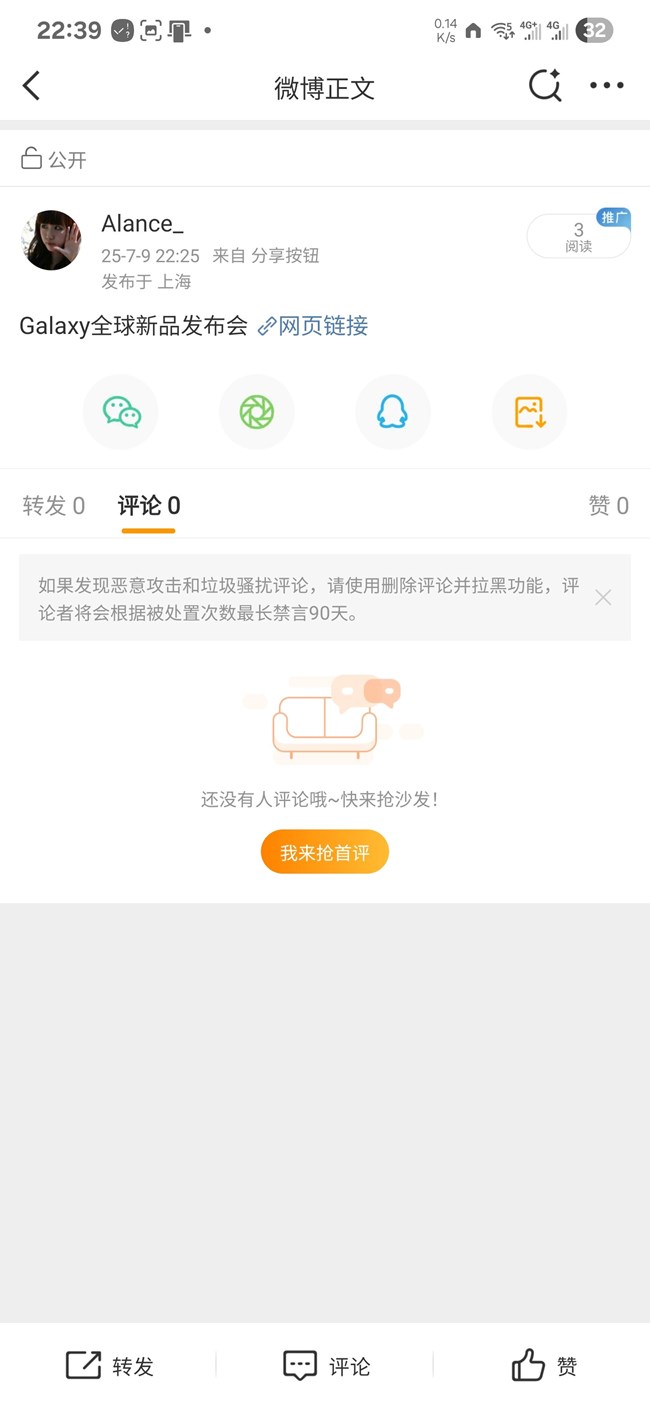Image resolution: width=650 pixels, height=1408 pixels.
Task: Open the AI search icon in header
Action: (545, 86)
